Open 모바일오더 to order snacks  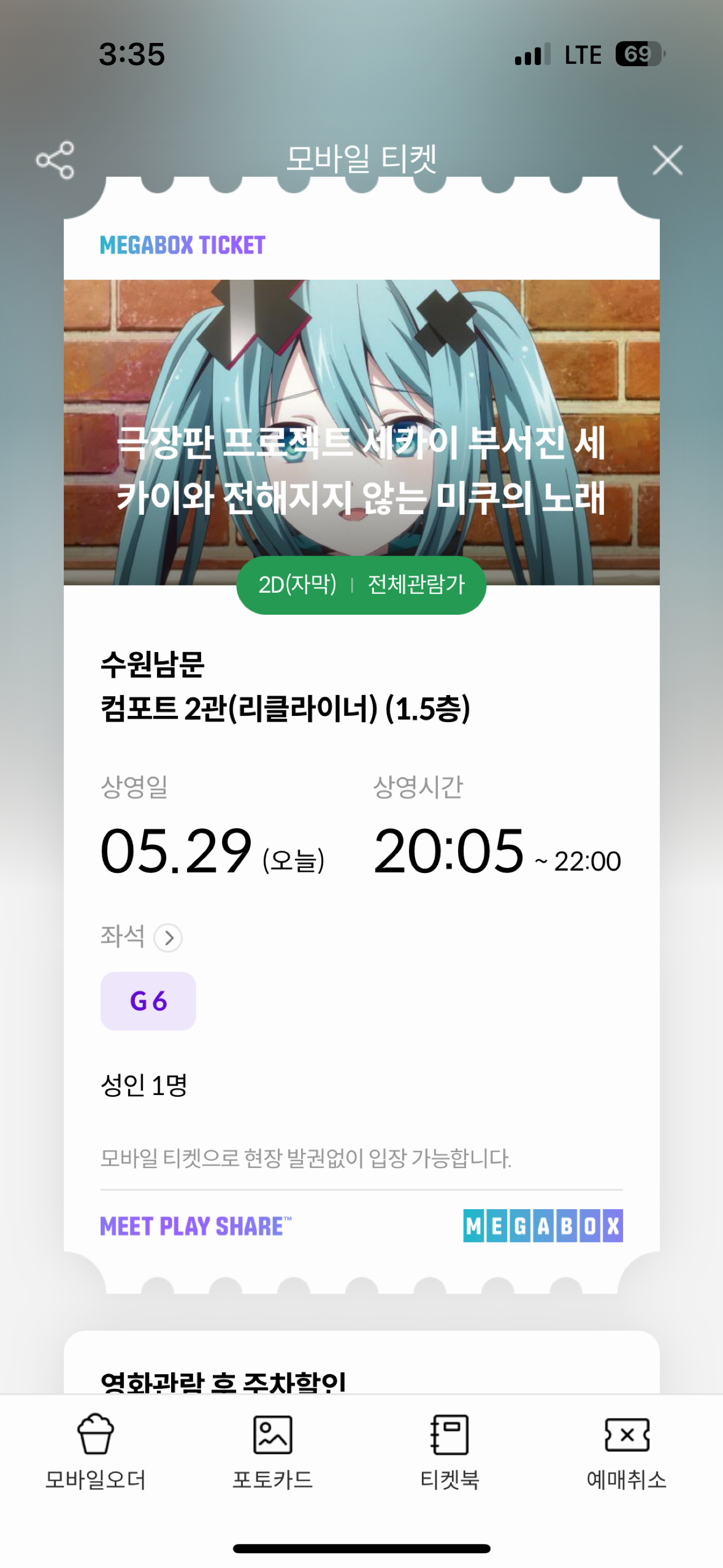(x=95, y=1450)
